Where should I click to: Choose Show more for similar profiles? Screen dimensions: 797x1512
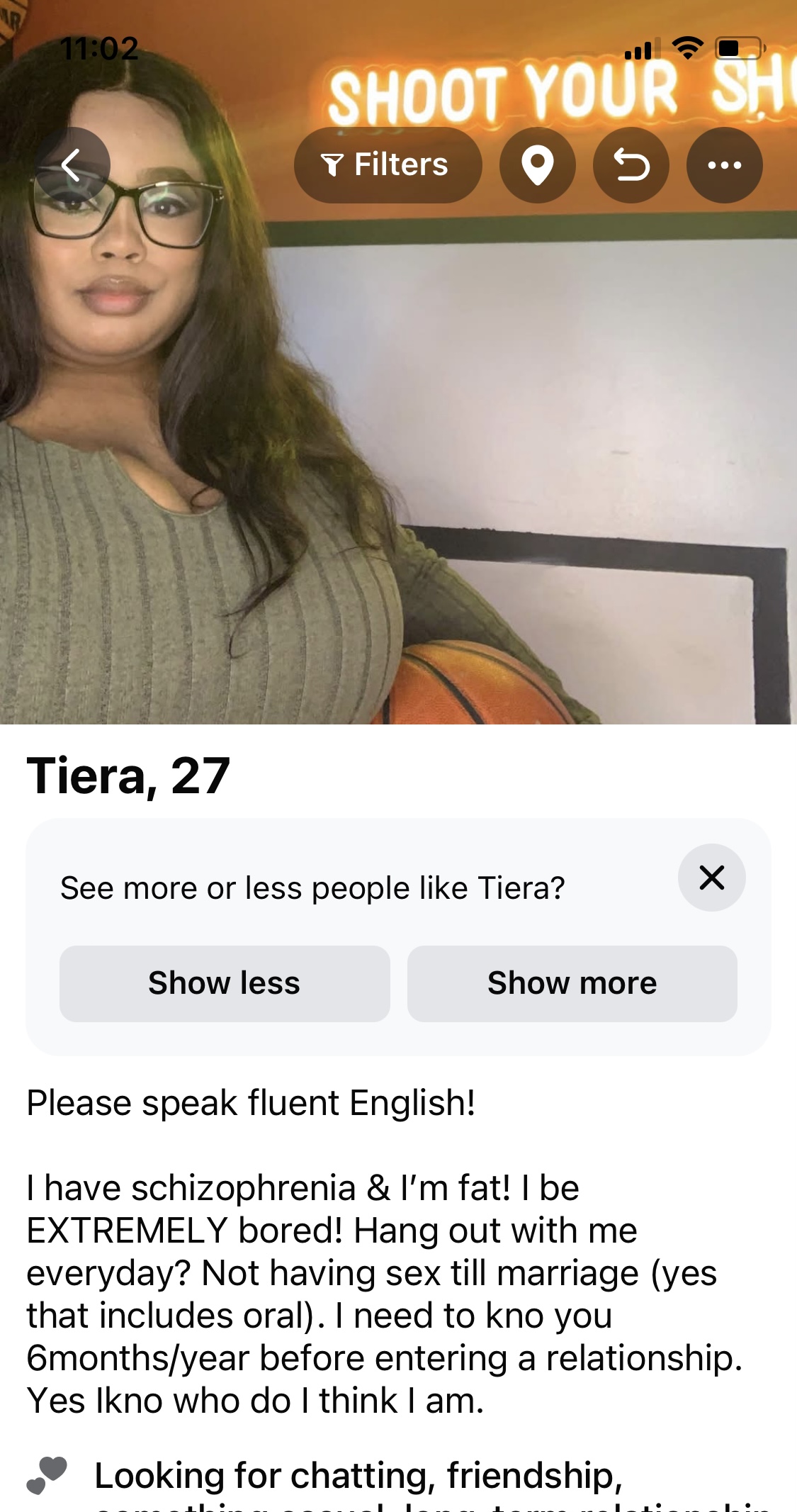point(572,984)
